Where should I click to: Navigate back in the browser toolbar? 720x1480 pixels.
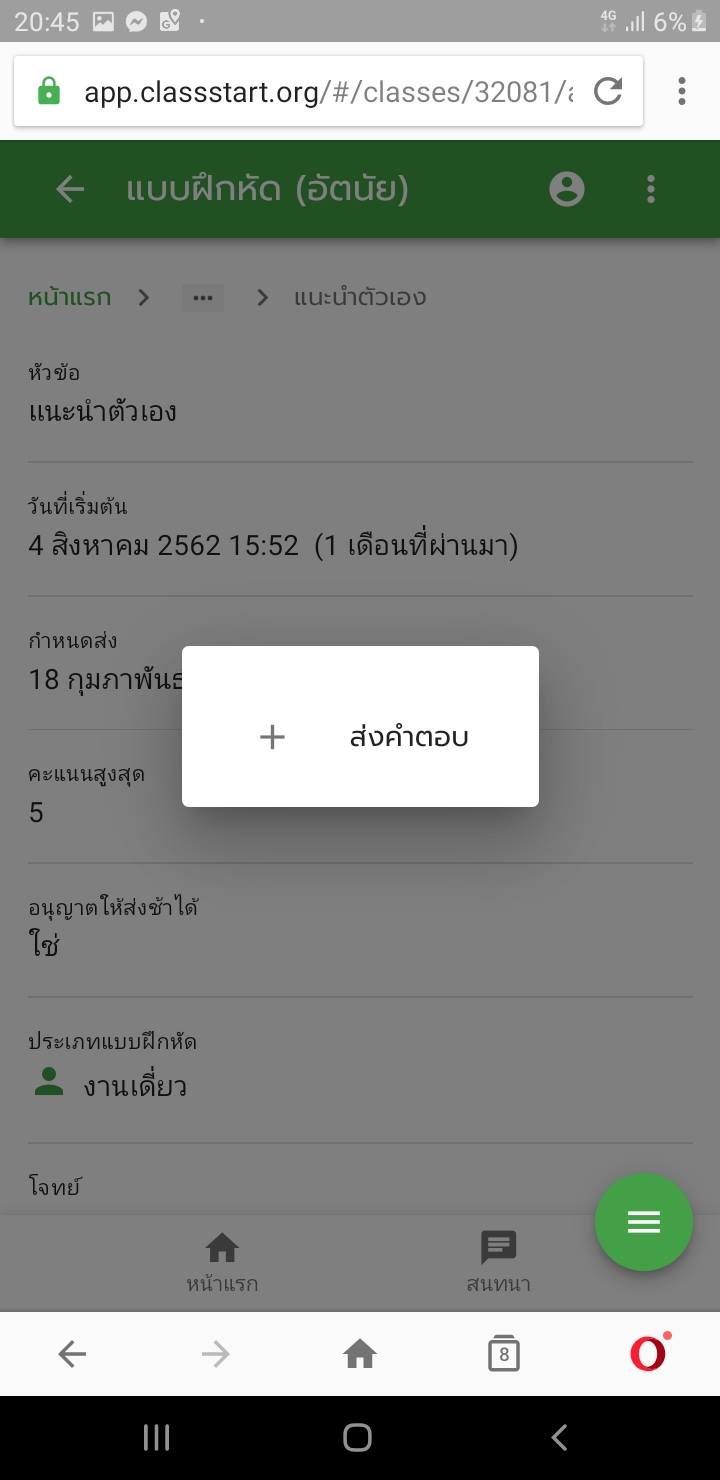(x=72, y=1355)
